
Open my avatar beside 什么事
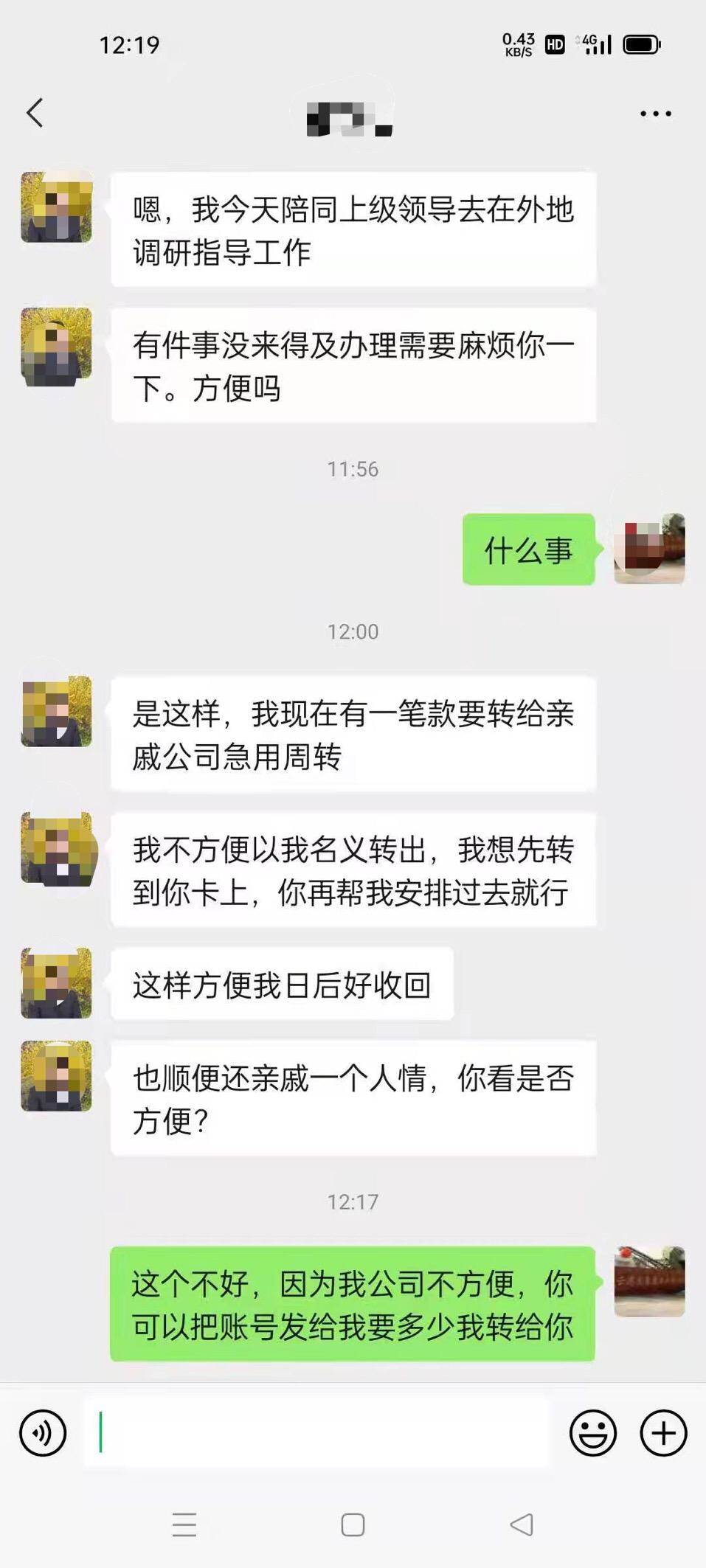[x=649, y=549]
